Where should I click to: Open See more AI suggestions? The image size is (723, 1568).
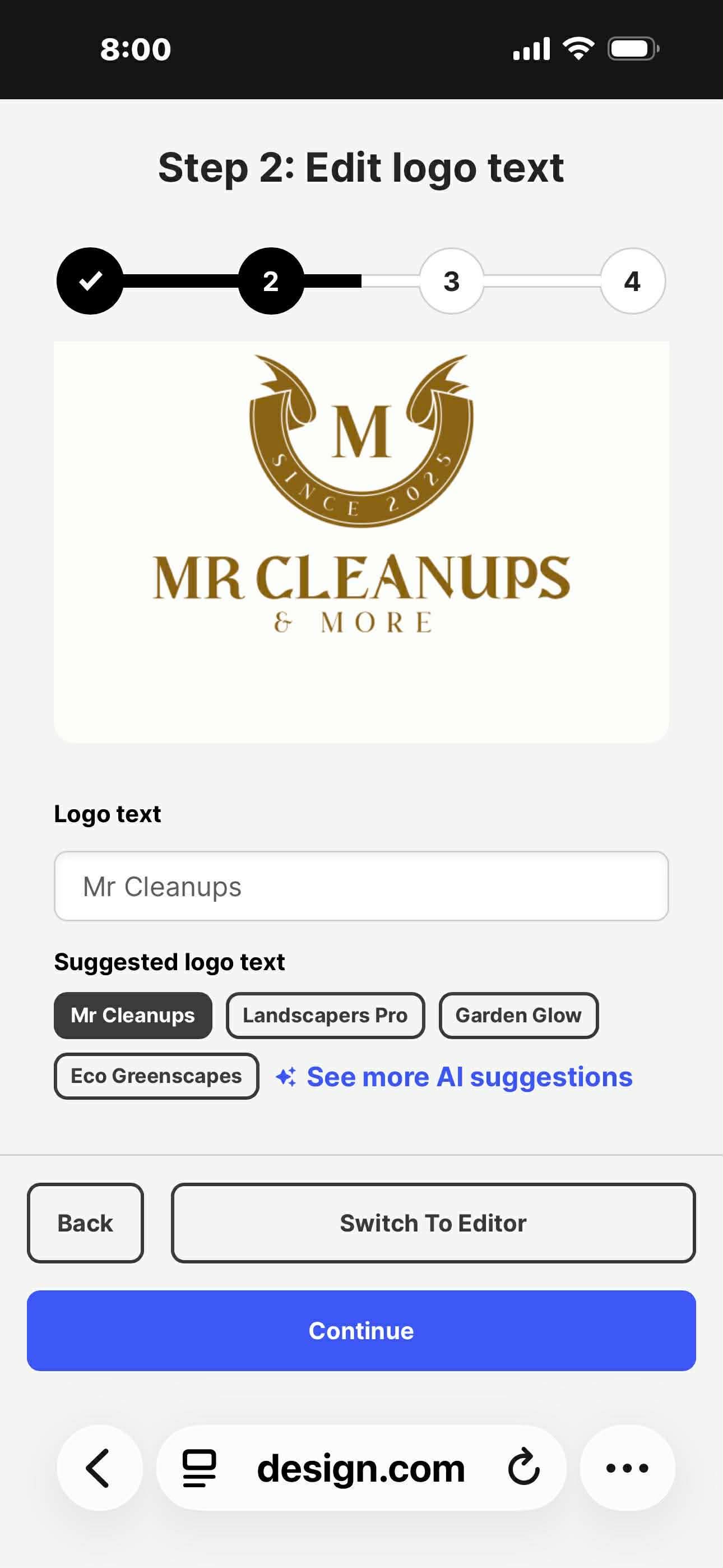pos(469,1076)
